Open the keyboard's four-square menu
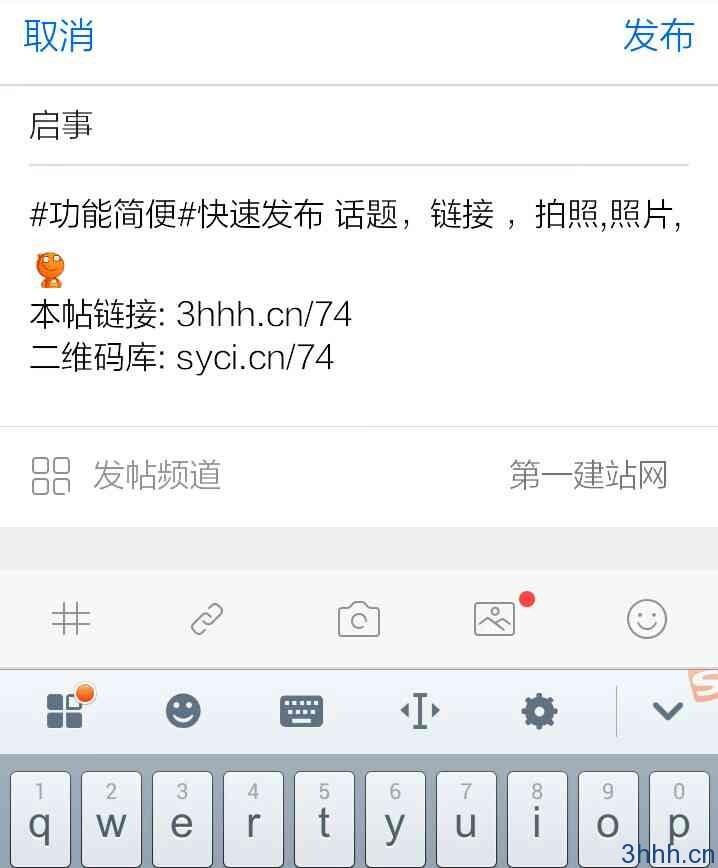This screenshot has width=718, height=868. coord(65,711)
